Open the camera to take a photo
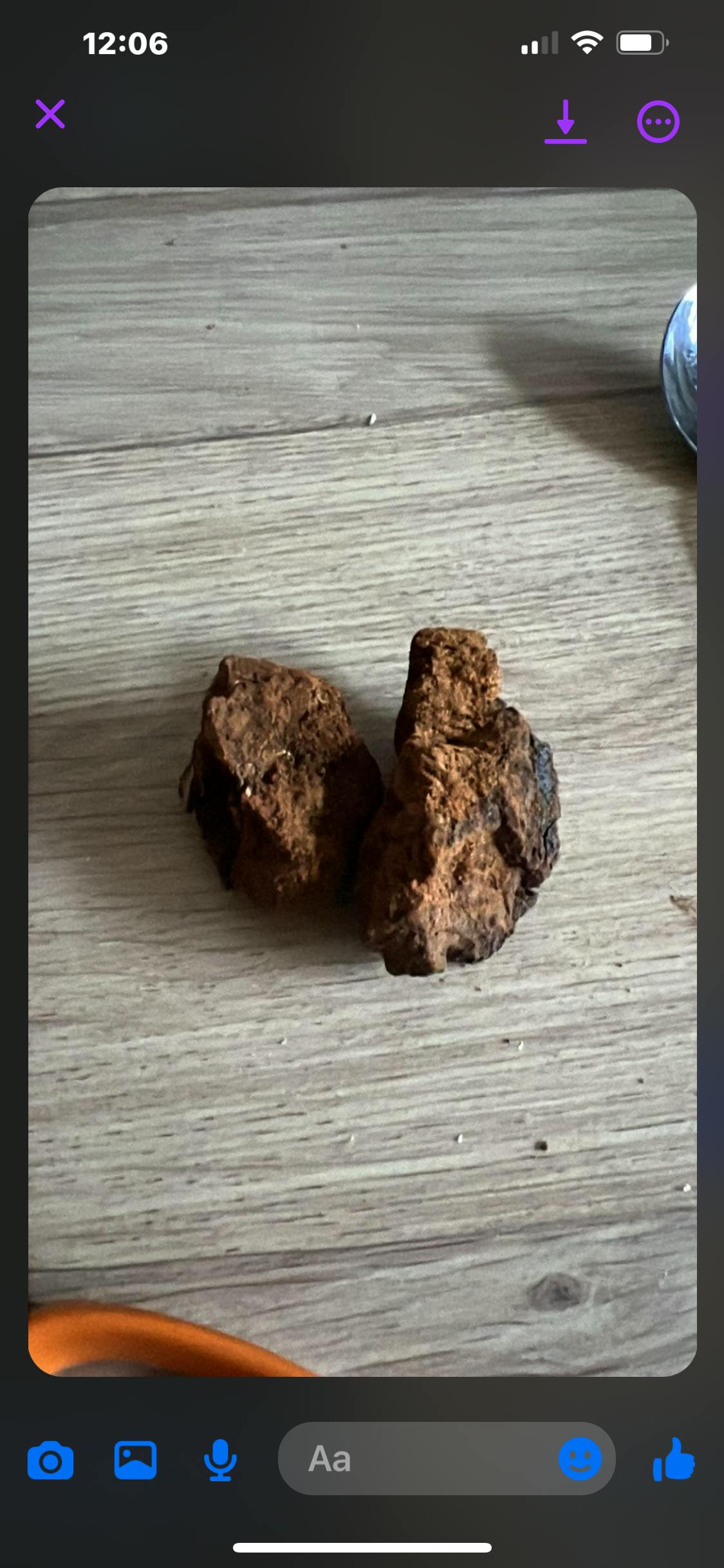The height and width of the screenshot is (1568, 724). 50,1460
